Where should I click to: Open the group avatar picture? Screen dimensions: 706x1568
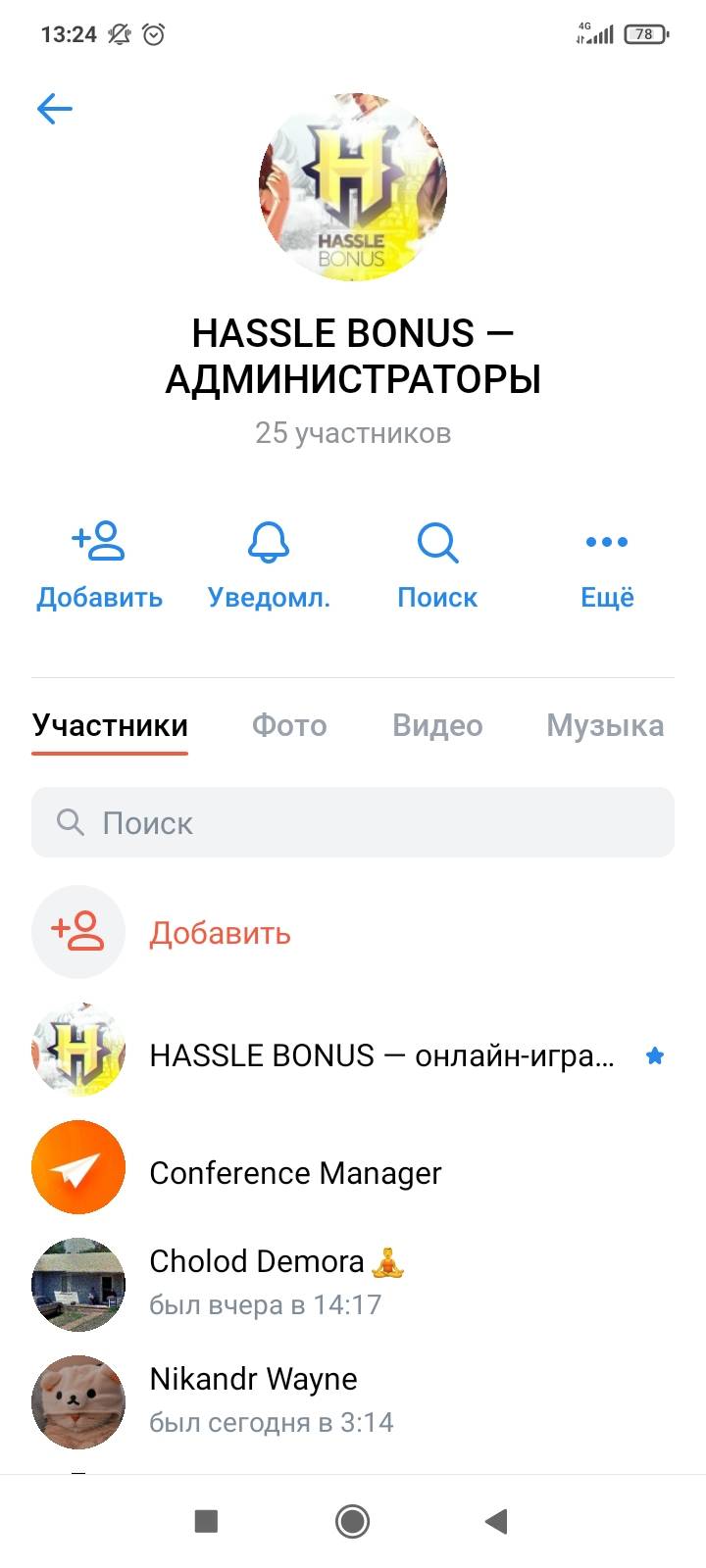click(353, 186)
